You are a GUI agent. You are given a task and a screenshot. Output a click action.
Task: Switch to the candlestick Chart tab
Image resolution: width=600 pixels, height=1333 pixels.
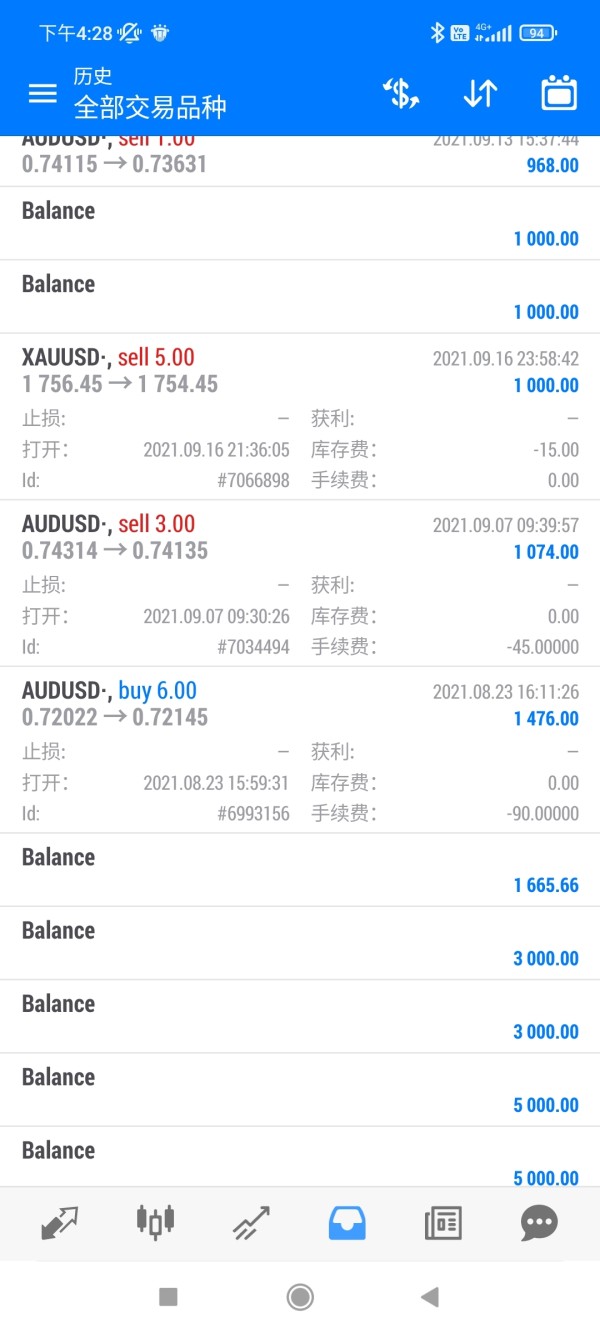click(155, 1222)
